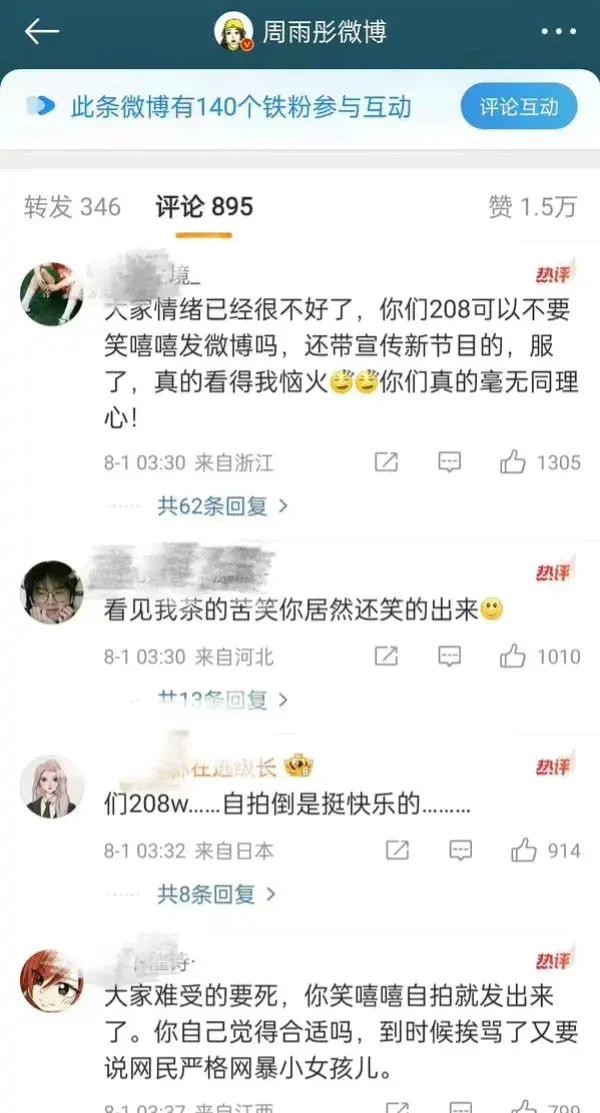Open the three-dot overflow menu
Image resolution: width=600 pixels, height=1113 pixels.
point(558,32)
